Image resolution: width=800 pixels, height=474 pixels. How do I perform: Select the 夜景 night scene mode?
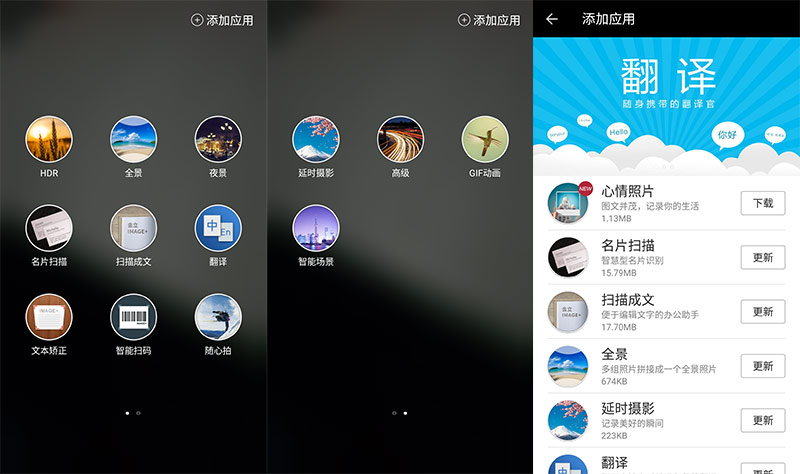click(x=218, y=140)
